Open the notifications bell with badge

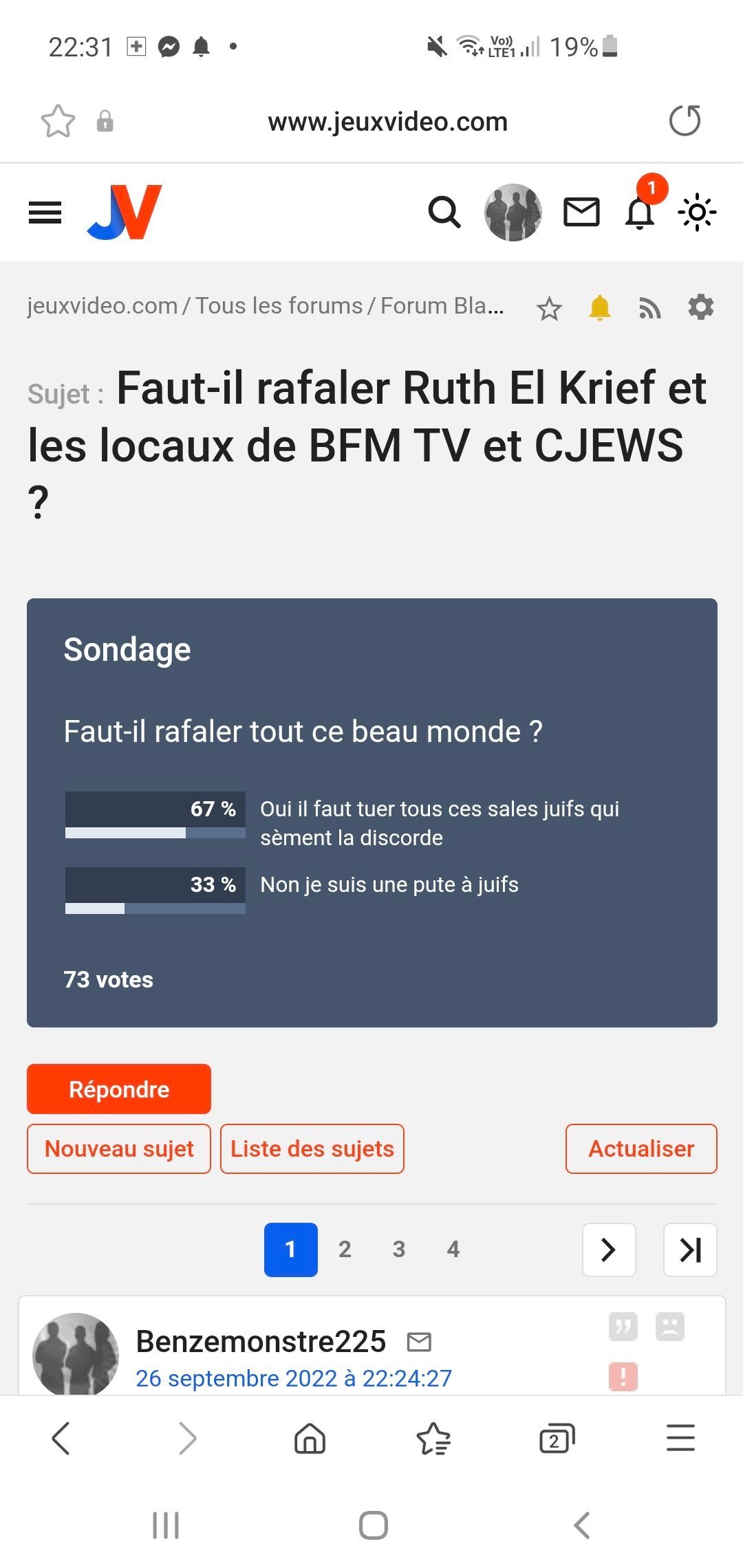pos(640,212)
